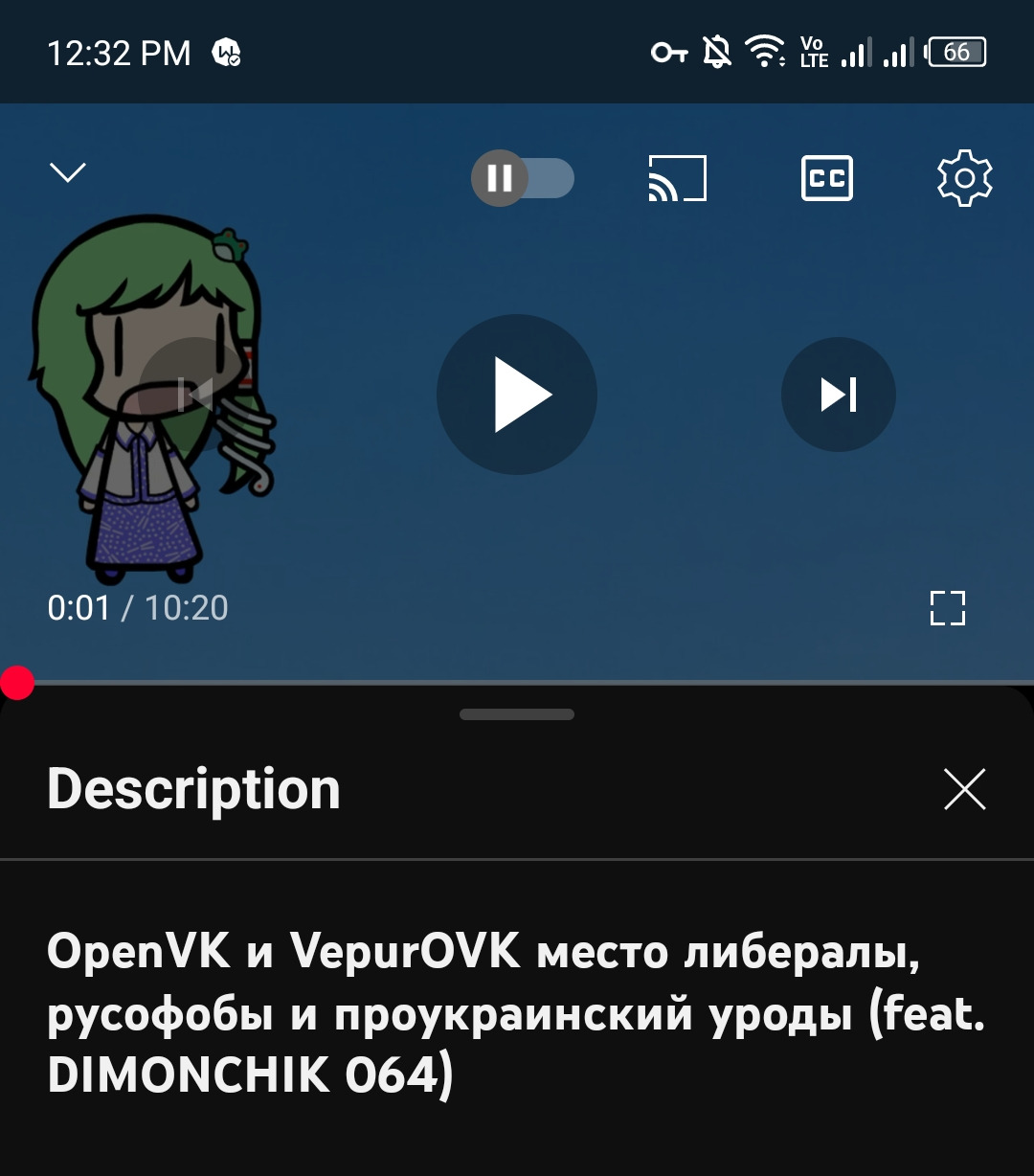Open the video settings gear
Image resolution: width=1034 pixels, height=1176 pixels.
click(964, 178)
